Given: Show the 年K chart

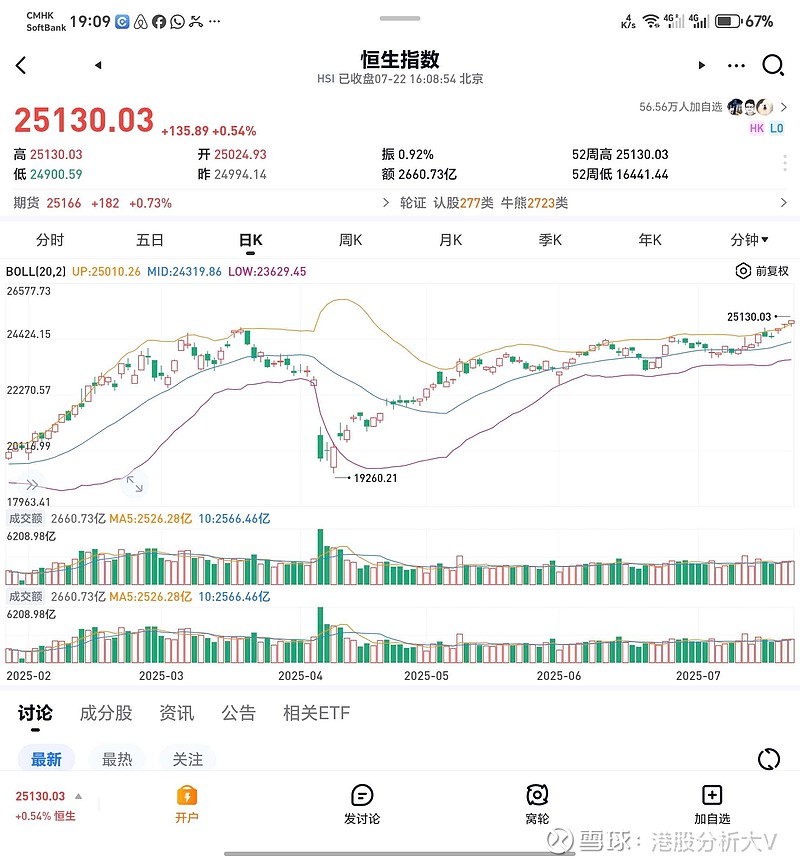Looking at the screenshot, I should [x=650, y=240].
